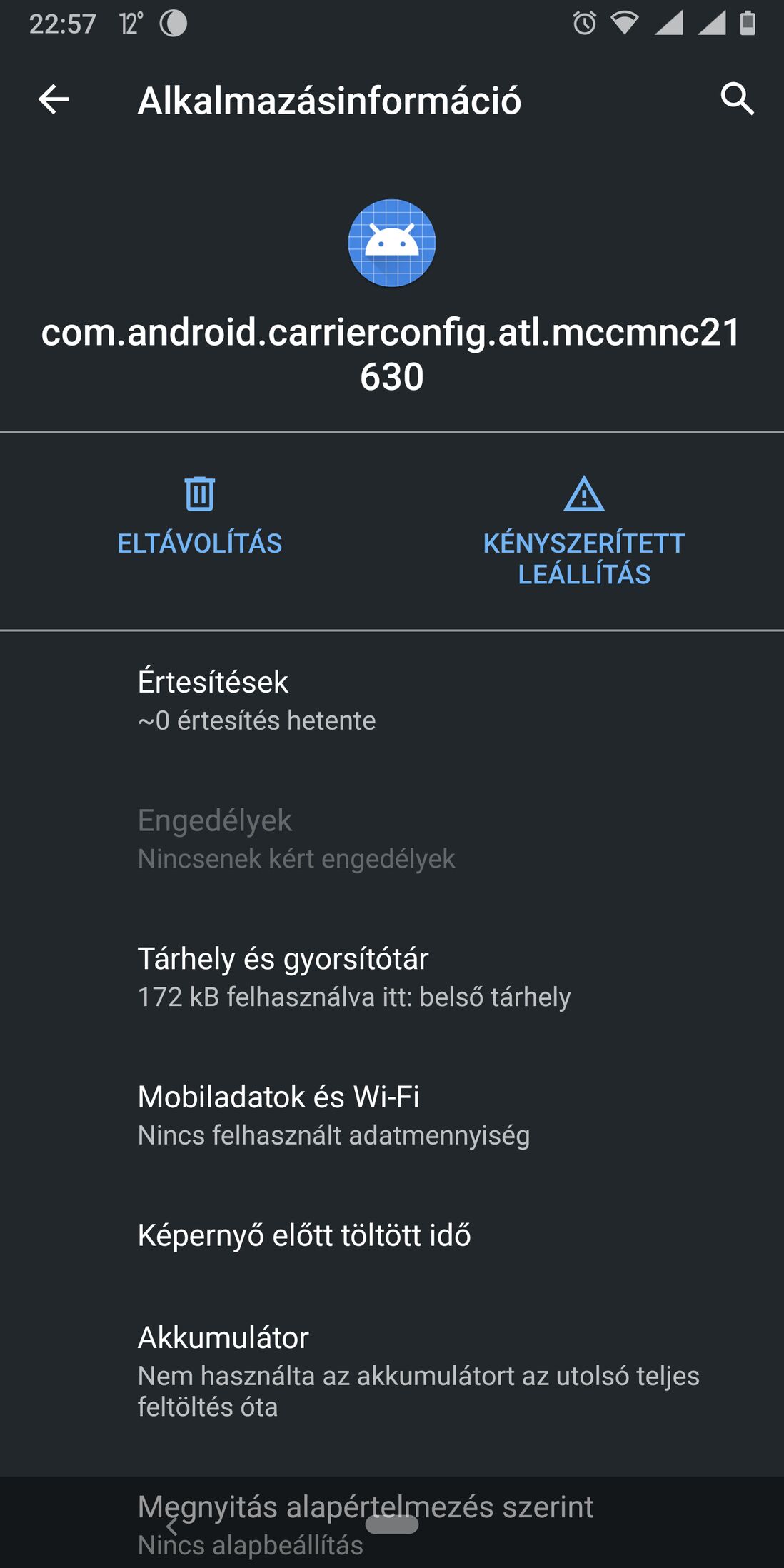
Task: Tap the system home pill
Action: coord(392,1524)
